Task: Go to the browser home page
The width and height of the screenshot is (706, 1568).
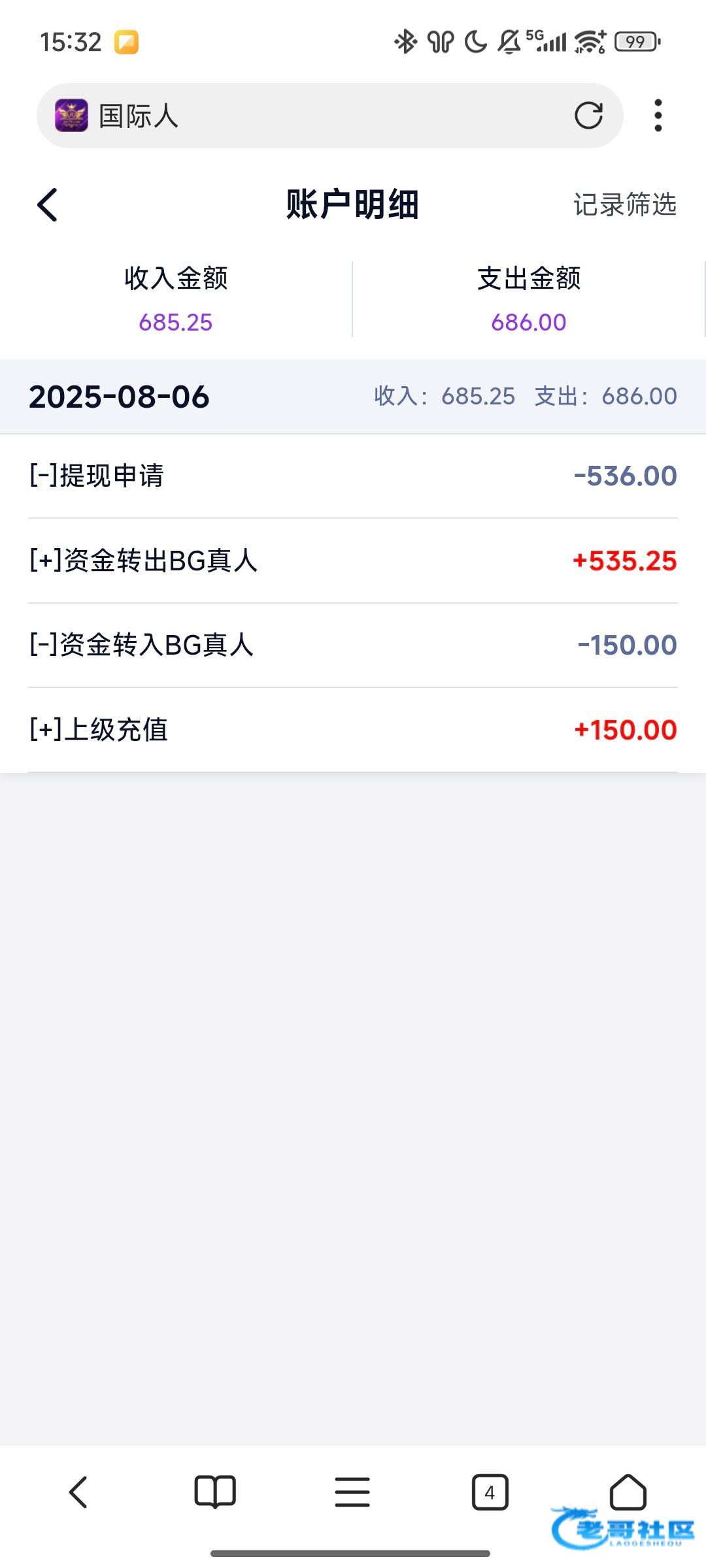Action: pos(628,1492)
